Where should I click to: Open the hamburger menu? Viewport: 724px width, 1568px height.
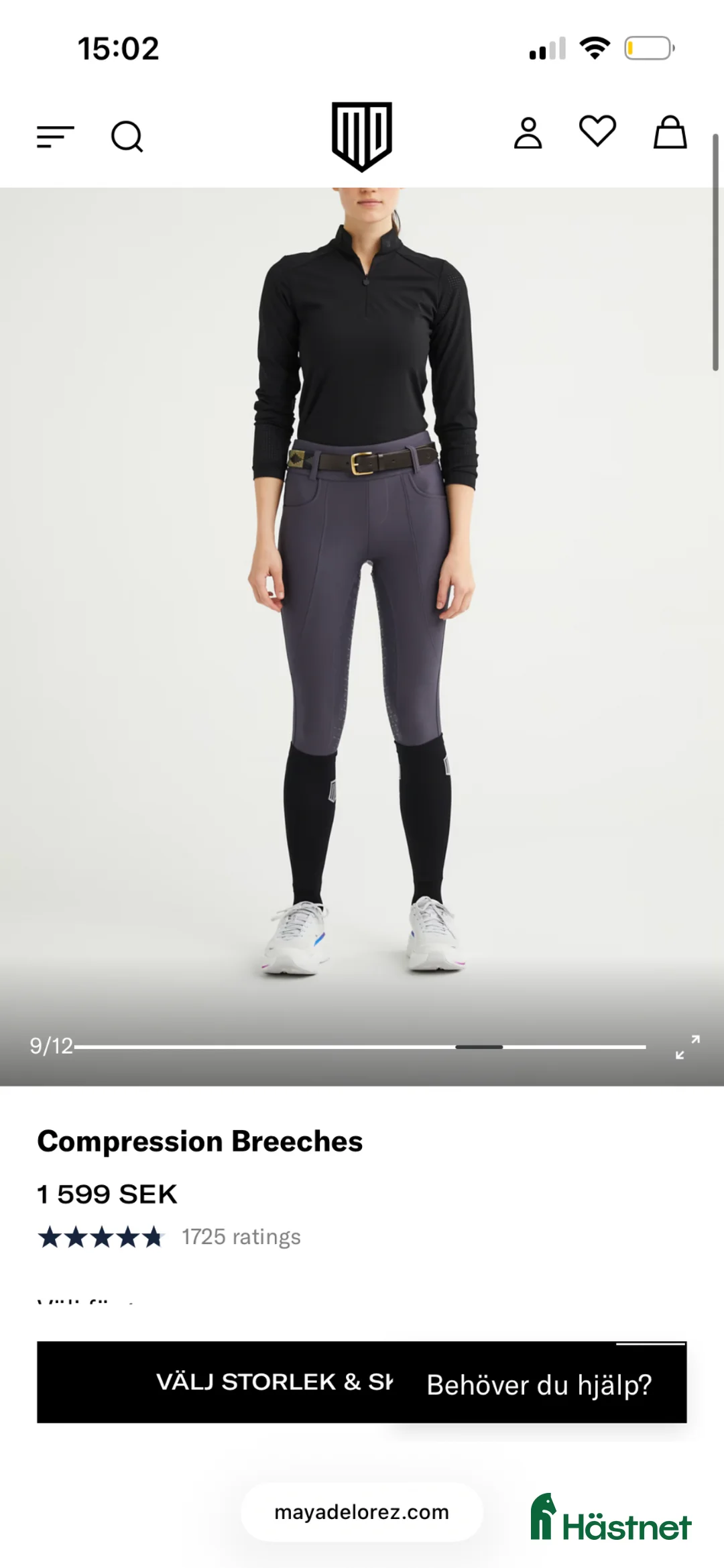tap(55, 137)
